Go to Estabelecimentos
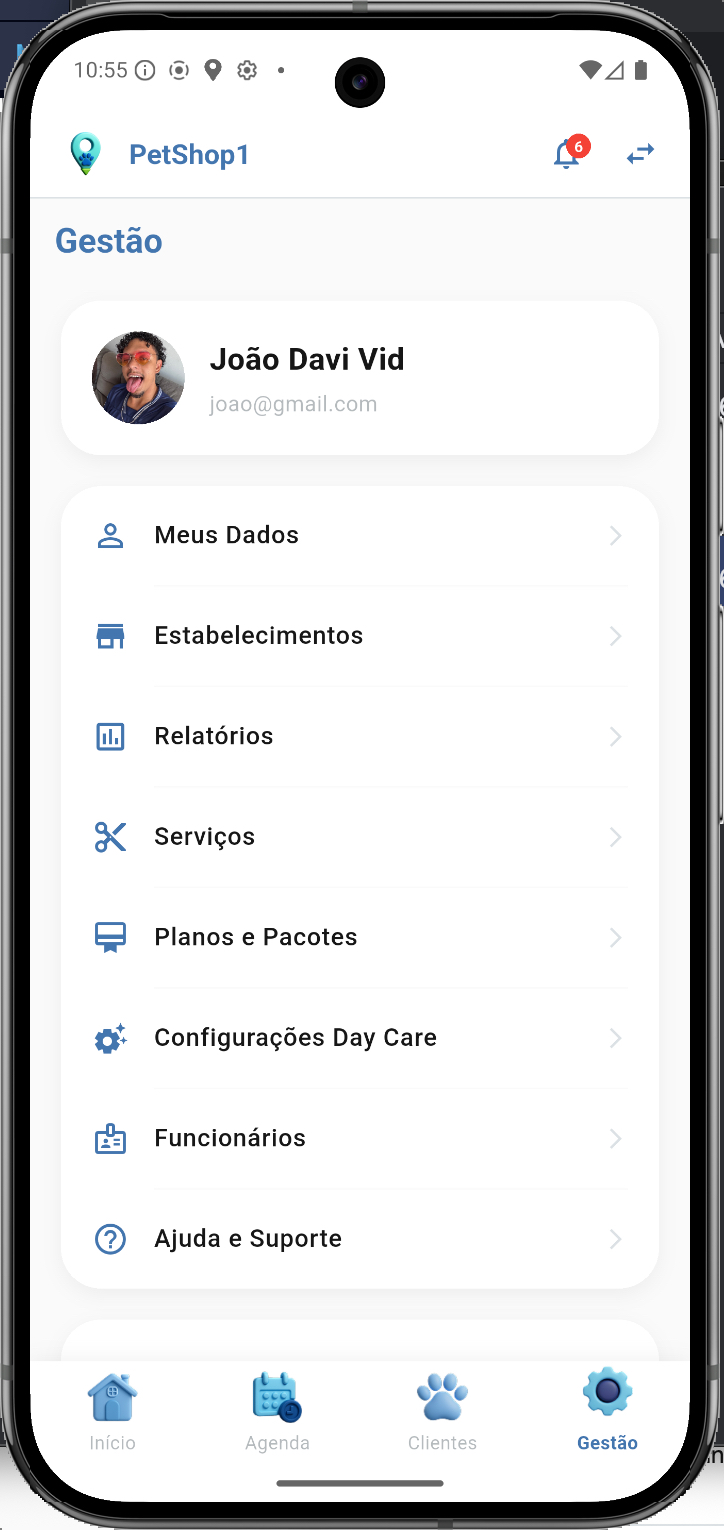Viewport: 724px width, 1530px height. (359, 636)
